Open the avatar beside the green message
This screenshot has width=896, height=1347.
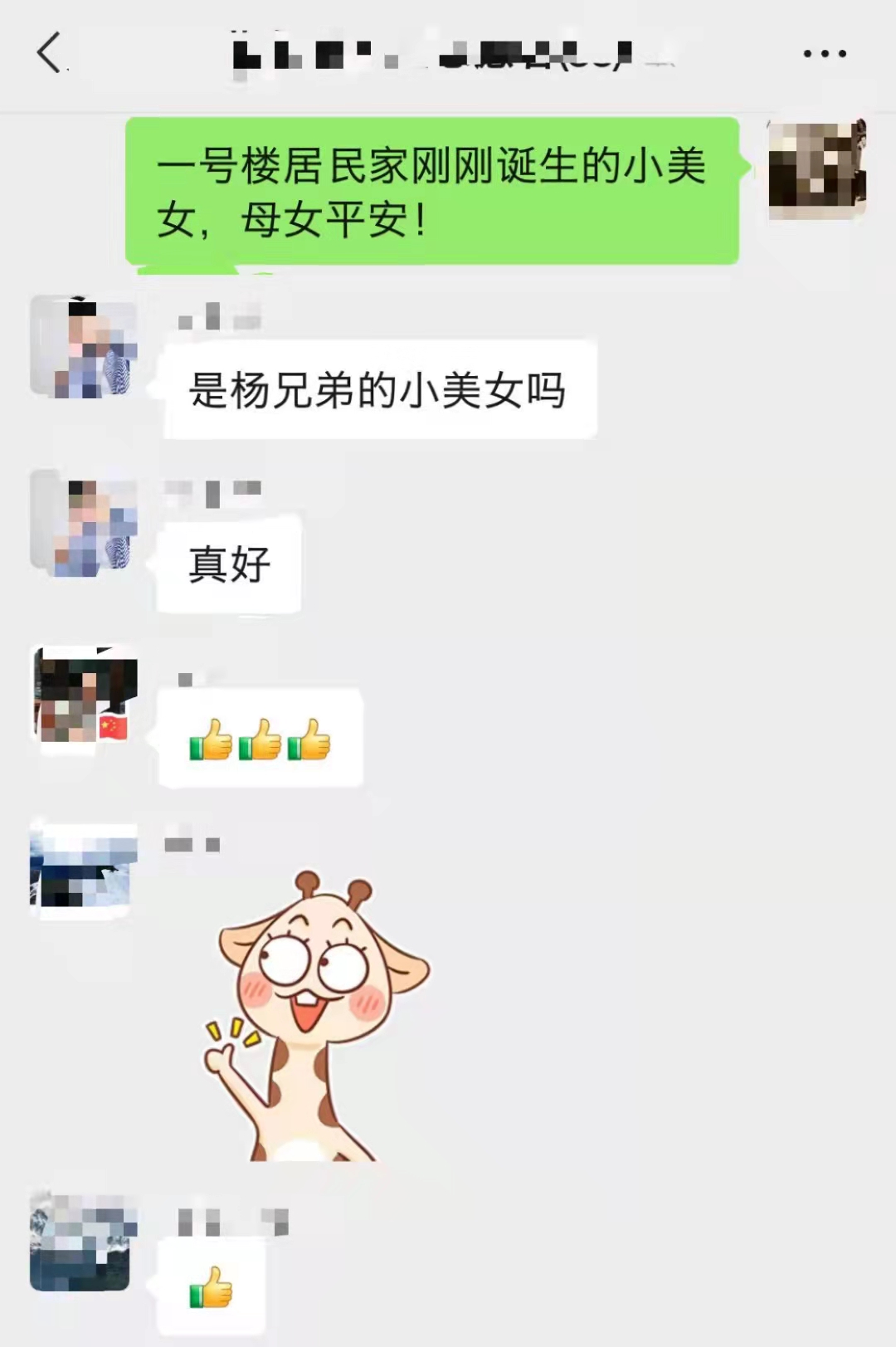816,170
